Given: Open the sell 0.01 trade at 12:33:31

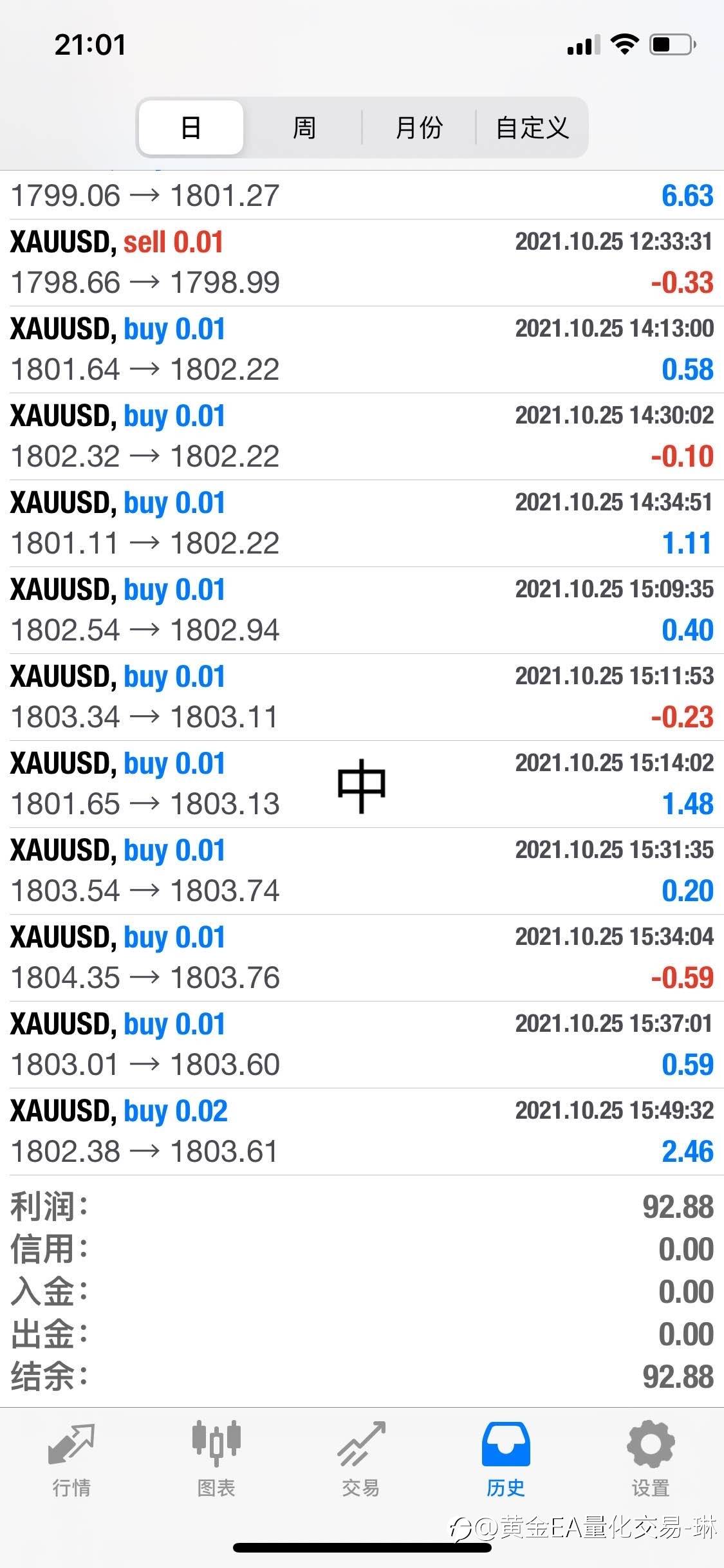Looking at the screenshot, I should pos(362,263).
